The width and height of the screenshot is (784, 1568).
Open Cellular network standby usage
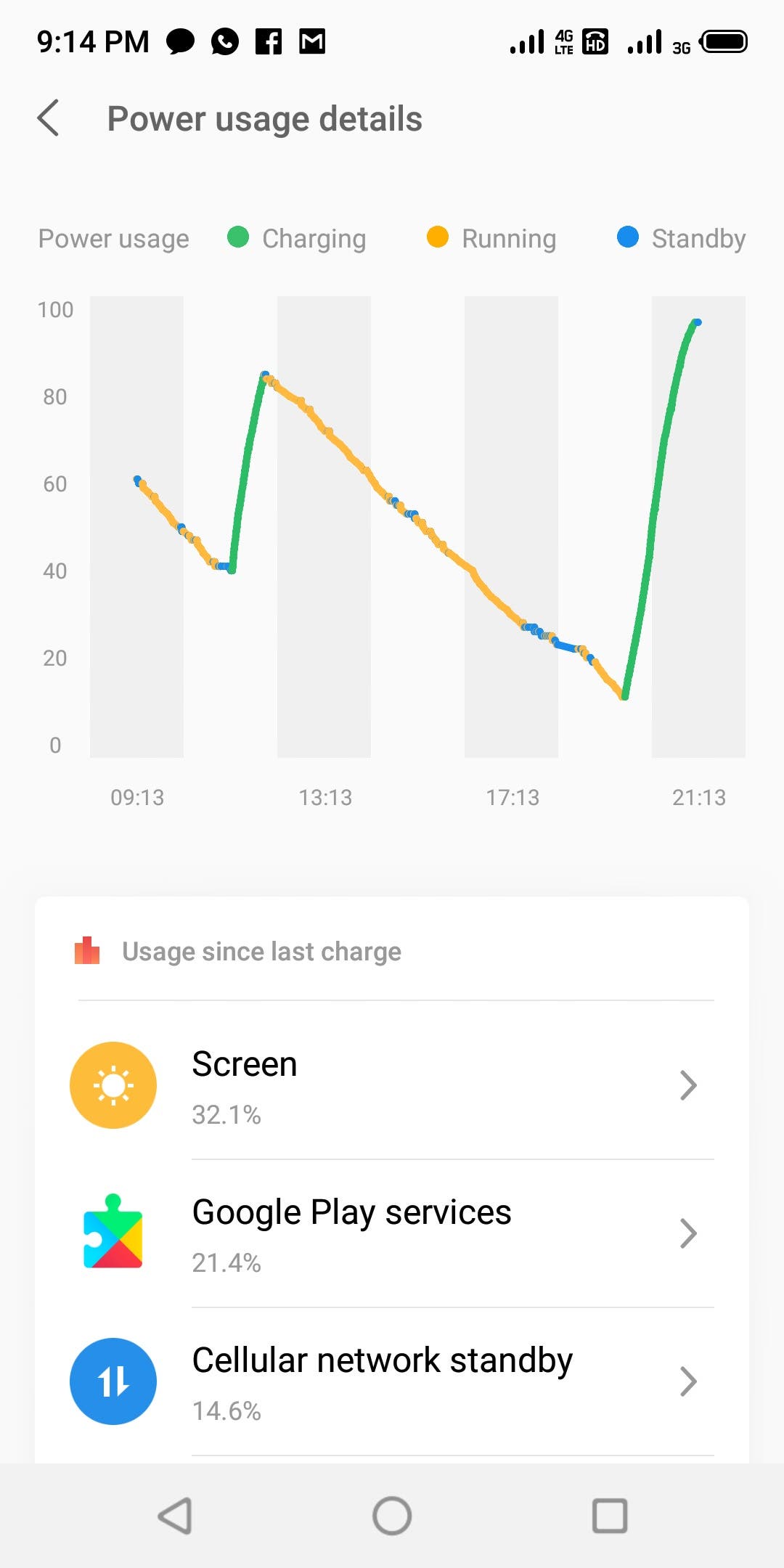(x=392, y=1381)
